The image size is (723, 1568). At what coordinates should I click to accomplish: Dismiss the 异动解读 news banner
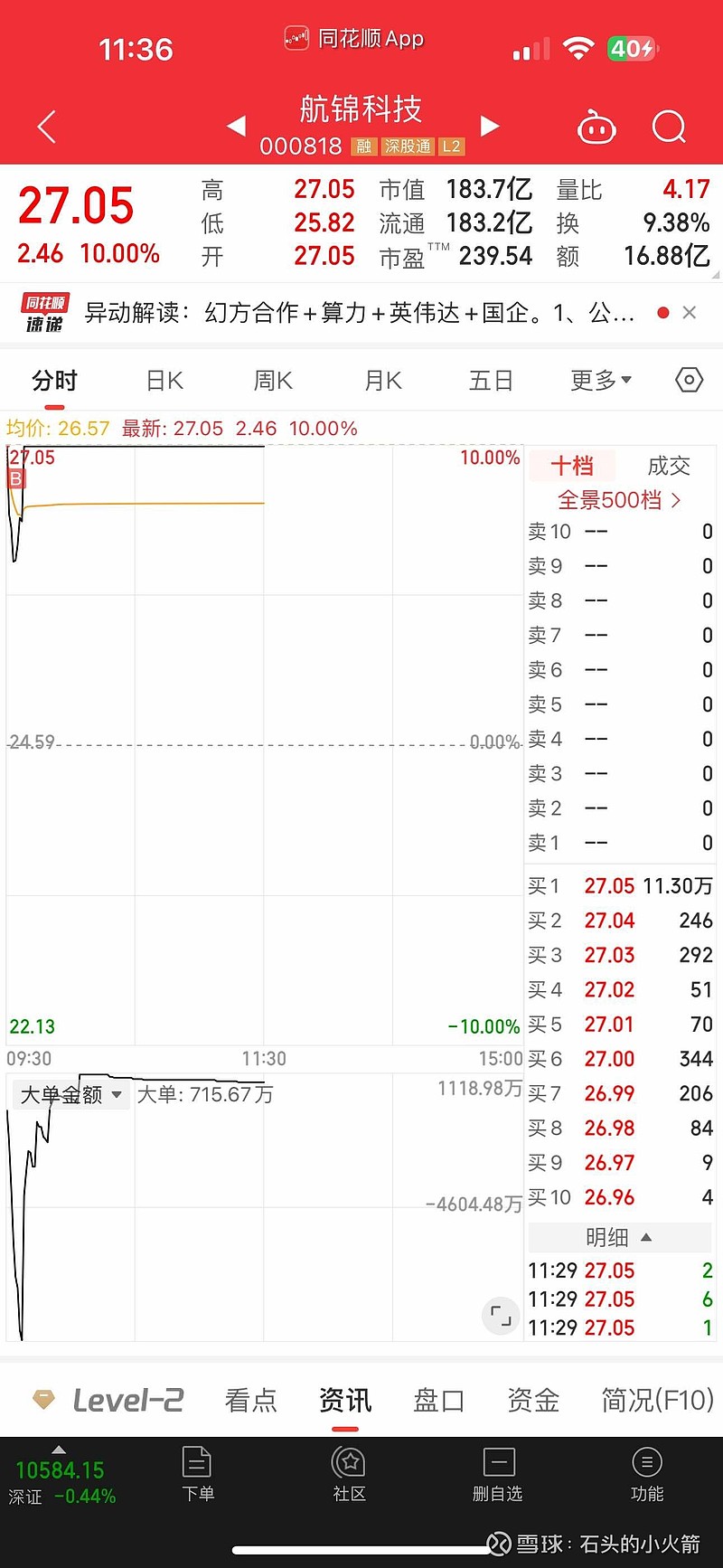point(690,311)
